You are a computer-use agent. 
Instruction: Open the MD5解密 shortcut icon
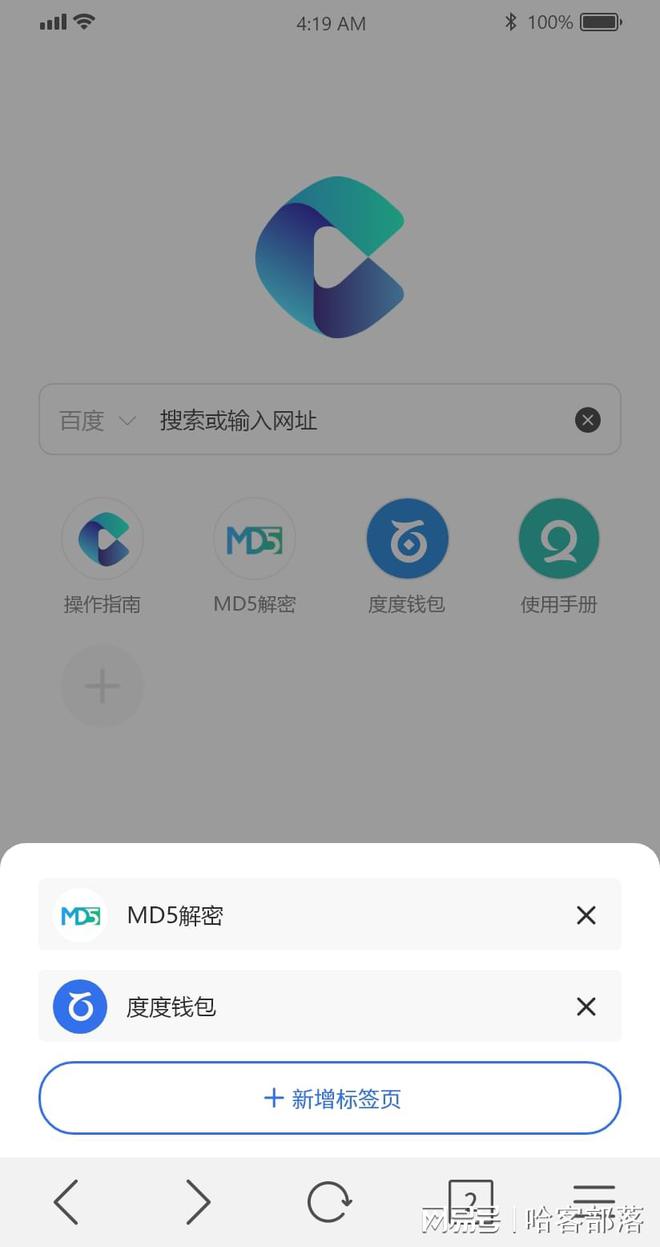pos(254,540)
